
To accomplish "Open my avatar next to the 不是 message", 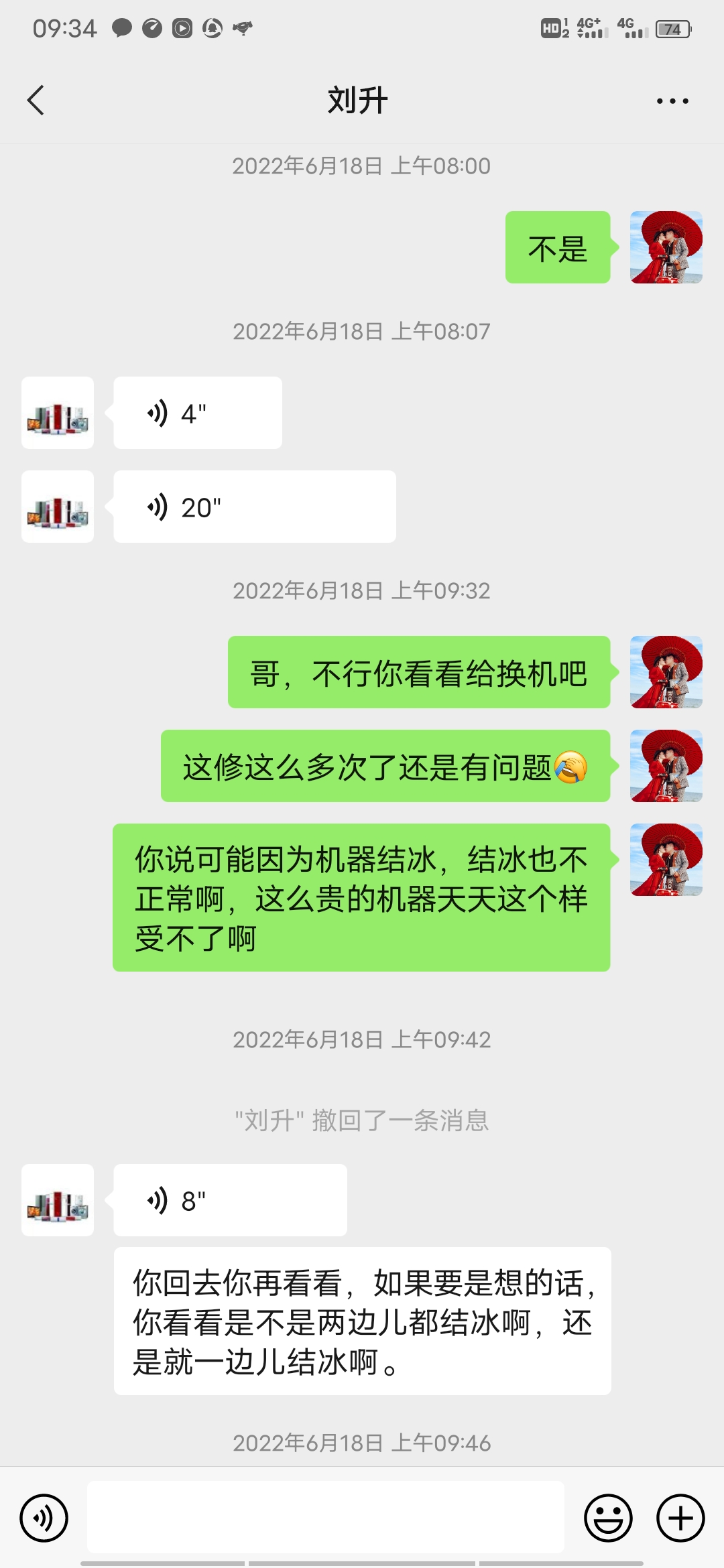I will tap(666, 247).
